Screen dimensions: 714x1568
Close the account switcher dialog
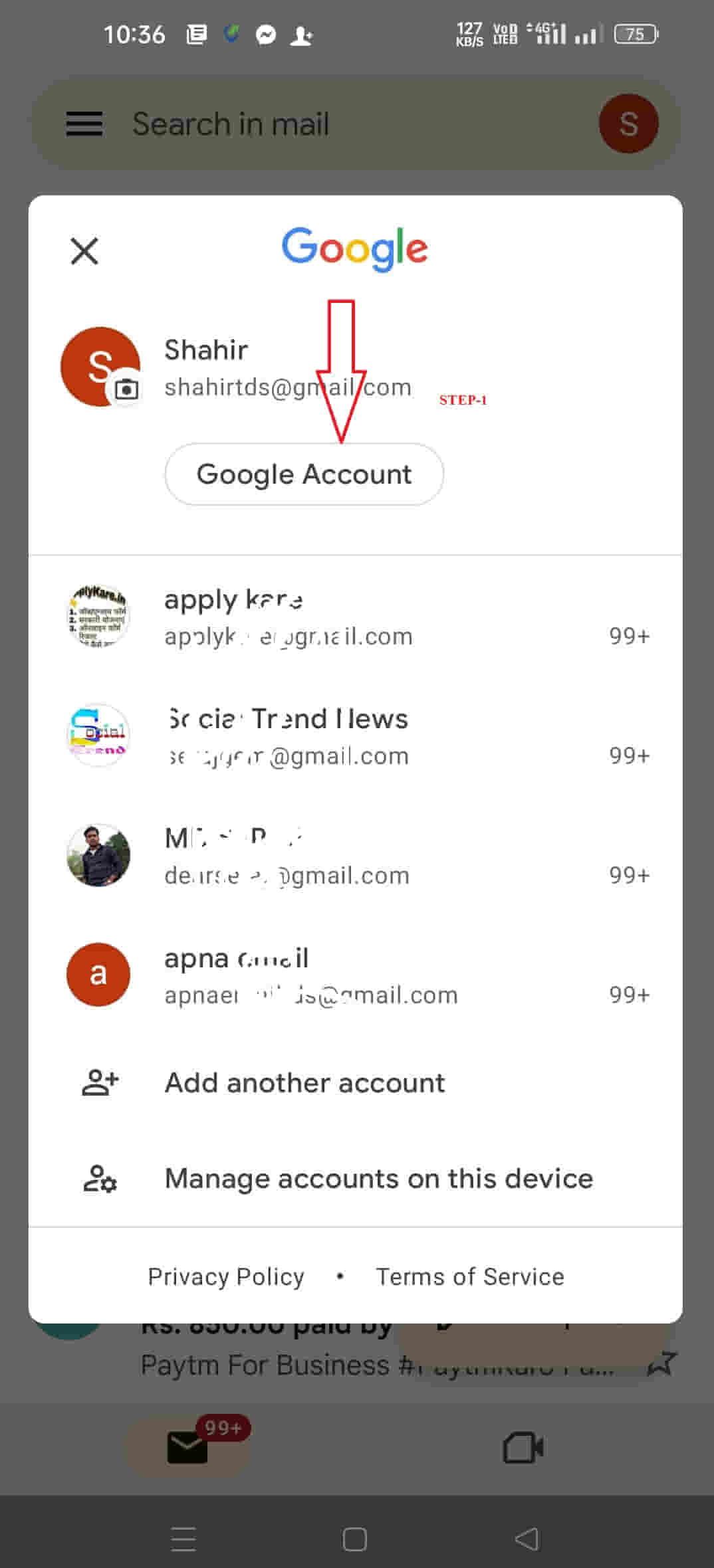tap(84, 251)
